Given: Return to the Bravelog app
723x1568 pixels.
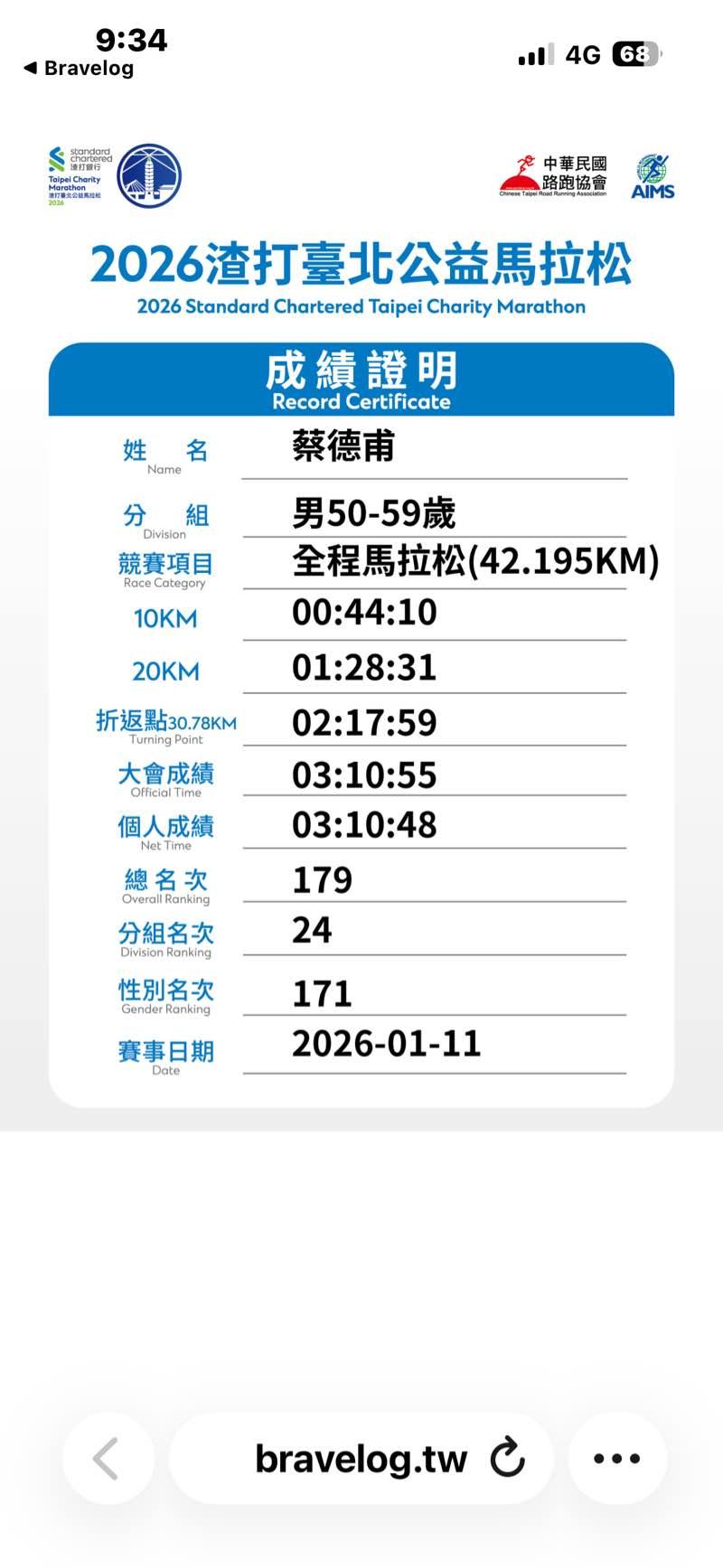Looking at the screenshot, I should (x=79, y=68).
